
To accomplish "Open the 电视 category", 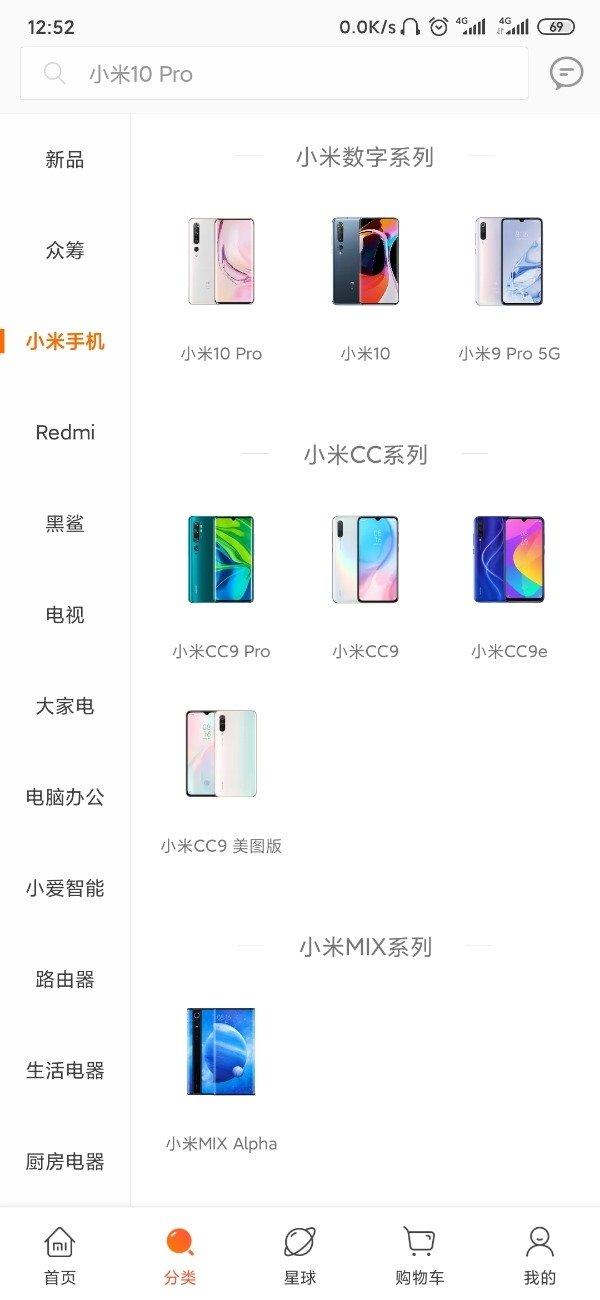I will pos(65,615).
